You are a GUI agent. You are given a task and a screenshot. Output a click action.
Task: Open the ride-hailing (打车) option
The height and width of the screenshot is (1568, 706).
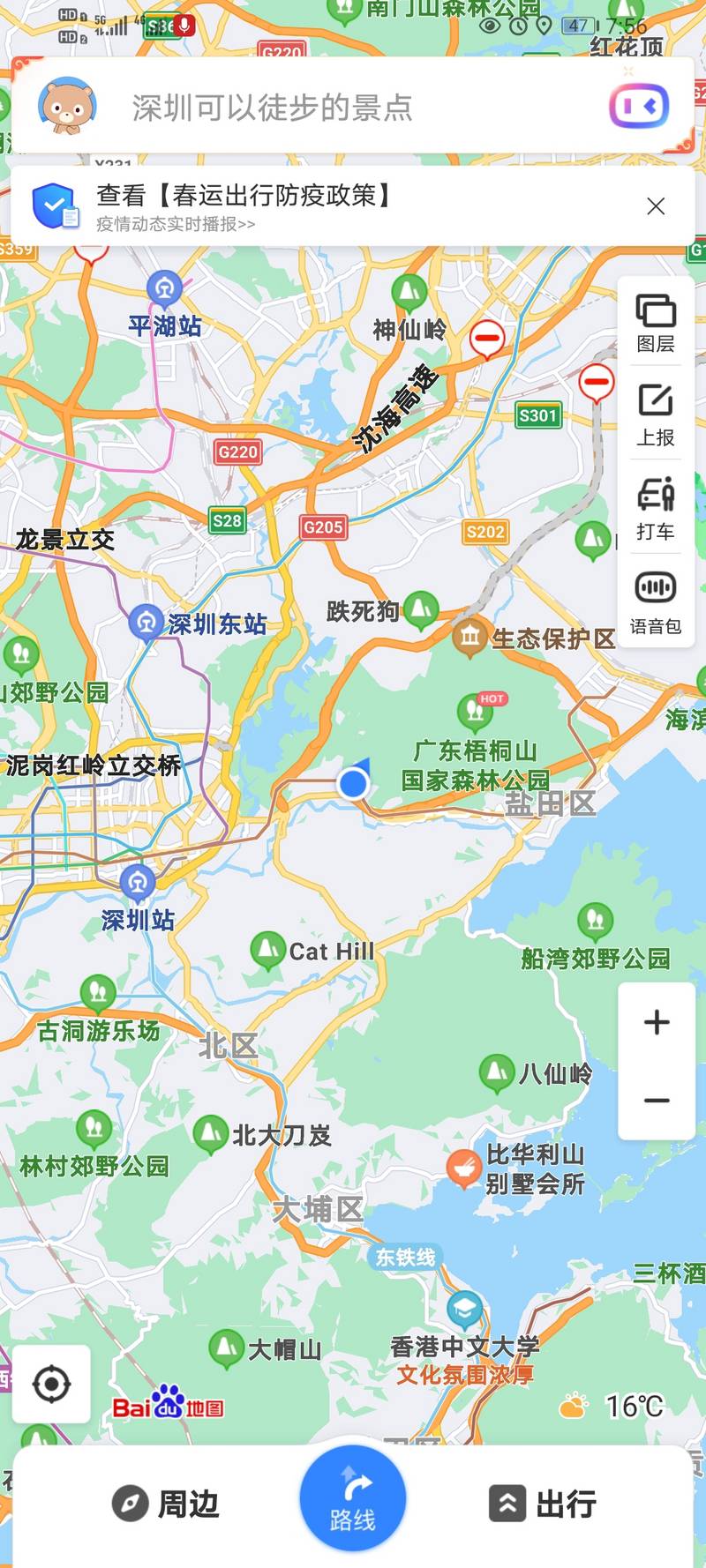point(655,509)
